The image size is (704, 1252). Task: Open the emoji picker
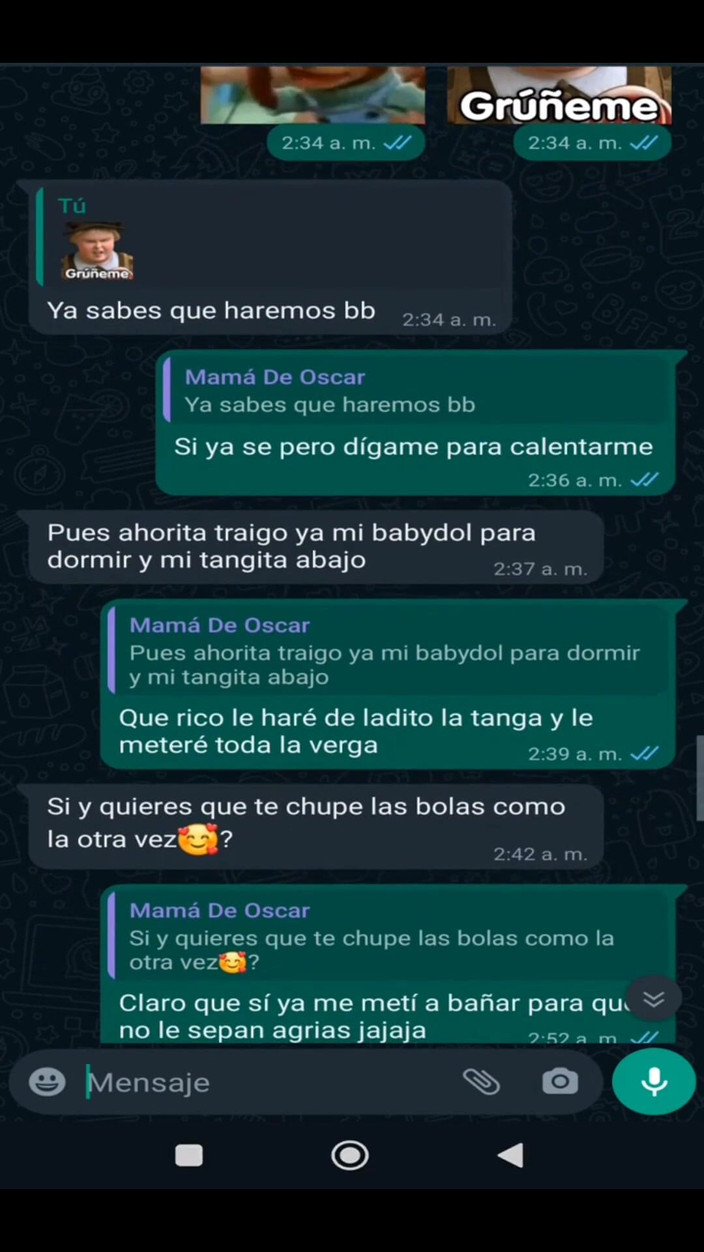click(x=47, y=1081)
